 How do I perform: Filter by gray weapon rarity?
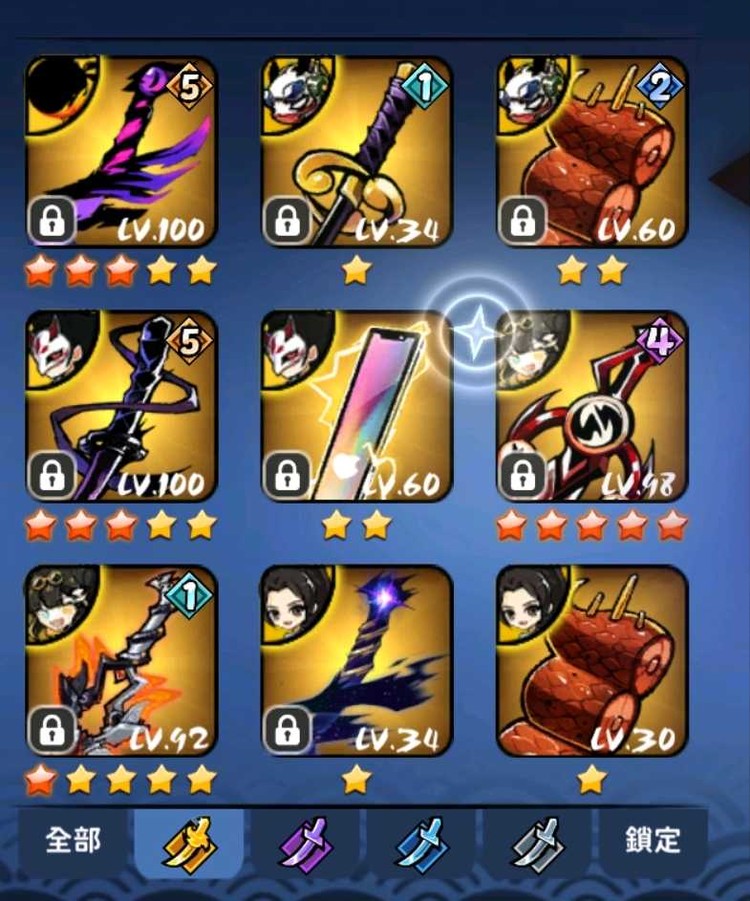[x=538, y=841]
